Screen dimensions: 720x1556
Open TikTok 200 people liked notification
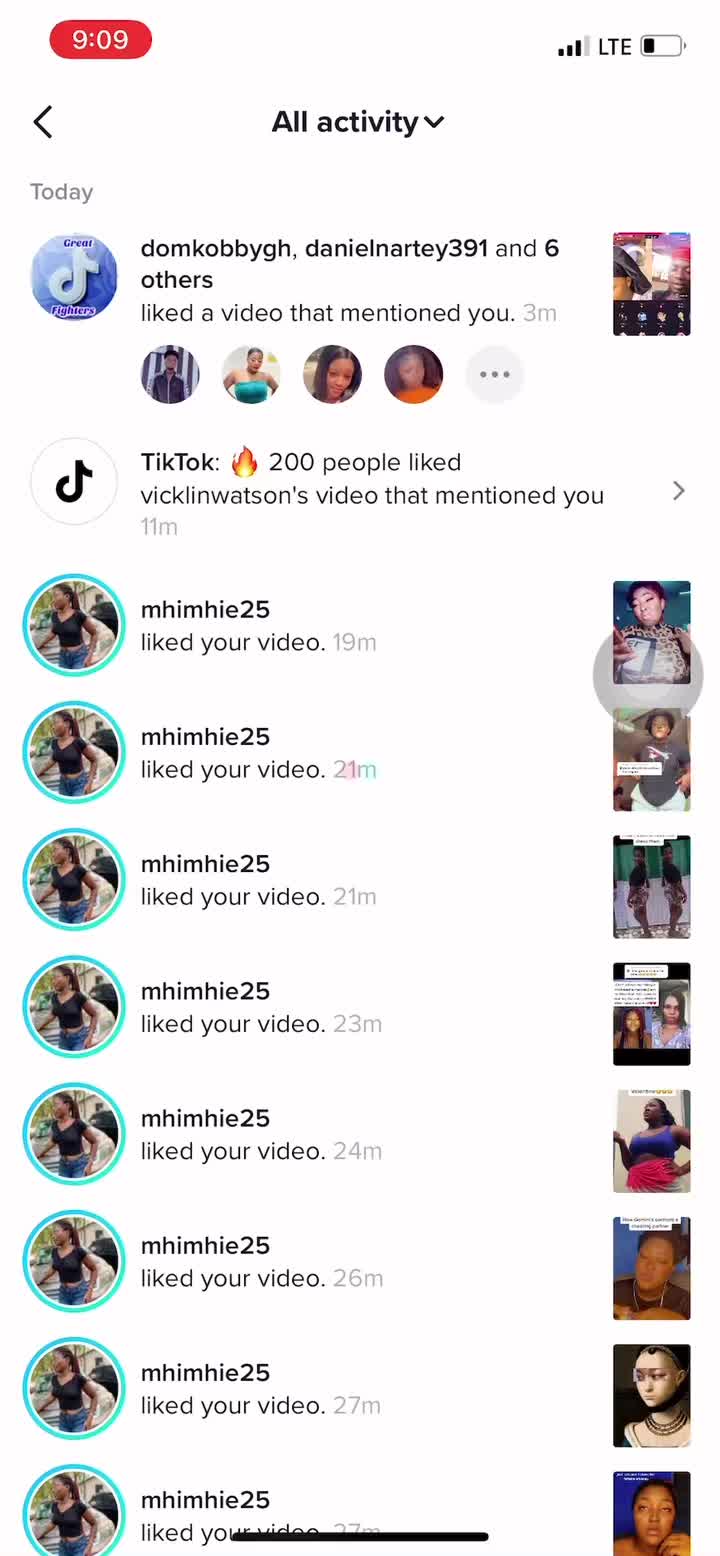click(372, 492)
